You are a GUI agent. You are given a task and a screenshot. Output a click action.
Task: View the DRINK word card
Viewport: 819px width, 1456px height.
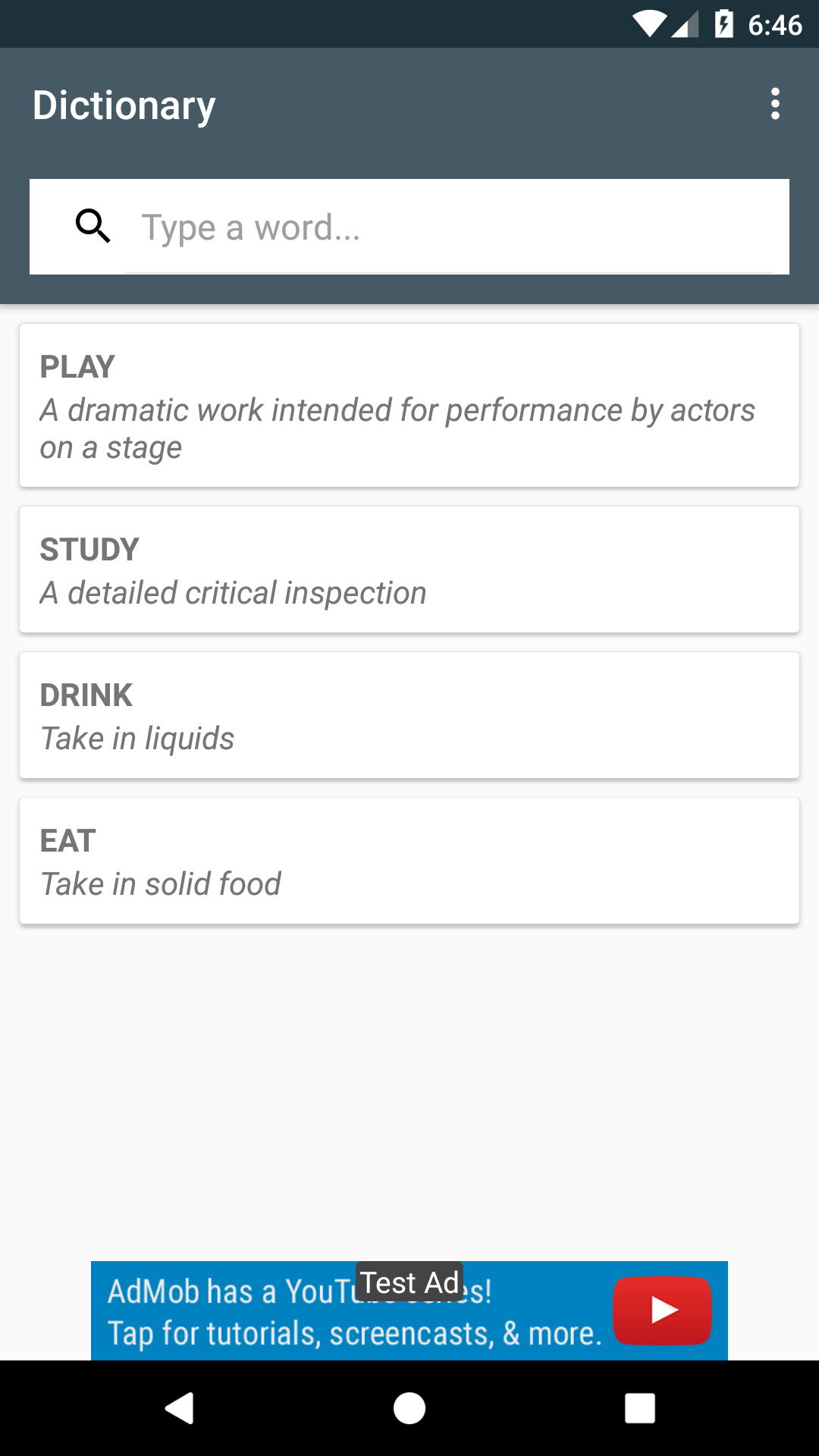point(409,715)
